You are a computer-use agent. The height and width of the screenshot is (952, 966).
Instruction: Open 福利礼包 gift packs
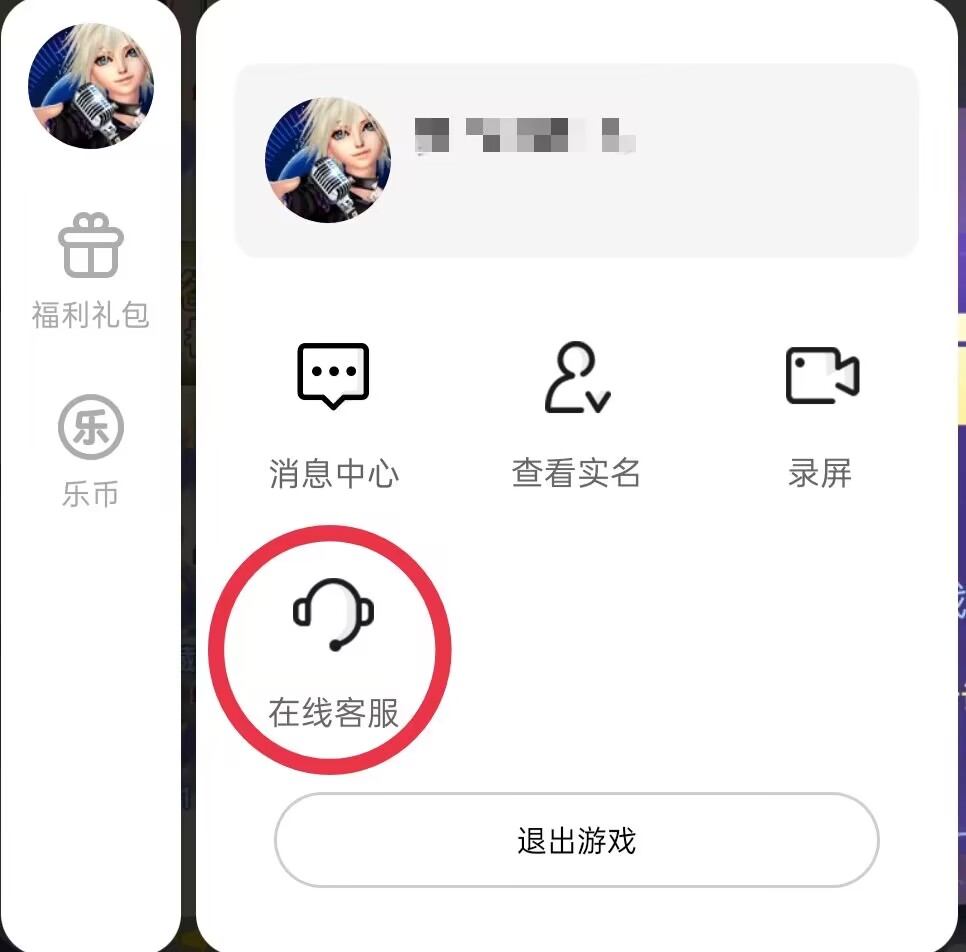click(91, 272)
